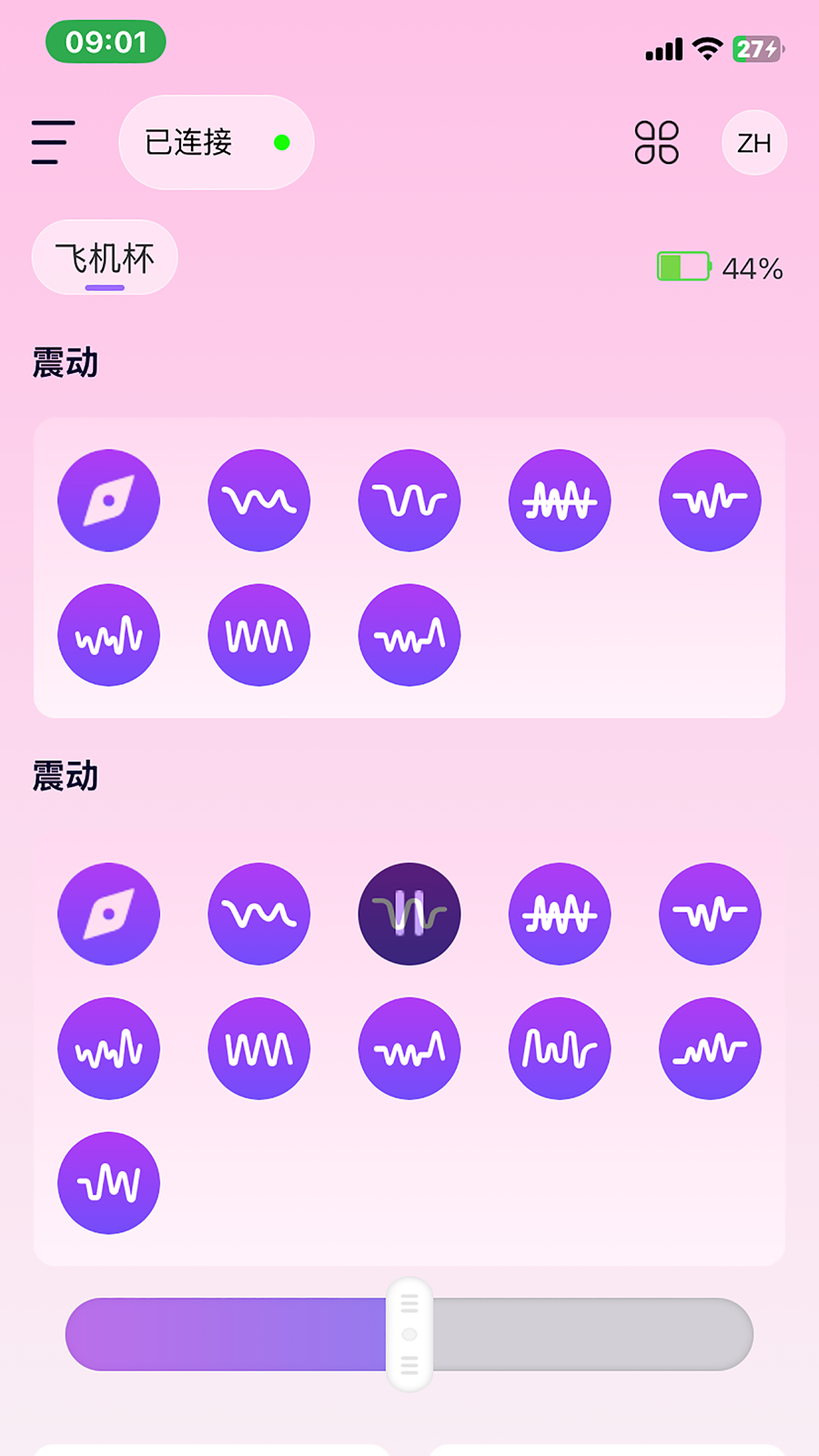
Task: Open the four-dot apps grid
Action: [x=657, y=143]
